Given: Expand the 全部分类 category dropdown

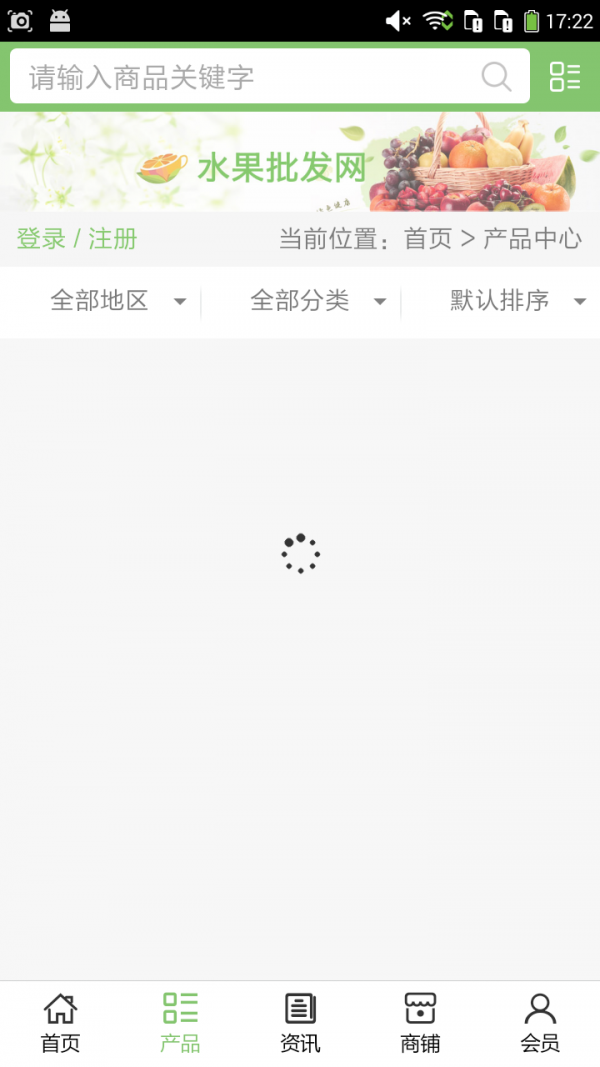Looking at the screenshot, I should 317,300.
